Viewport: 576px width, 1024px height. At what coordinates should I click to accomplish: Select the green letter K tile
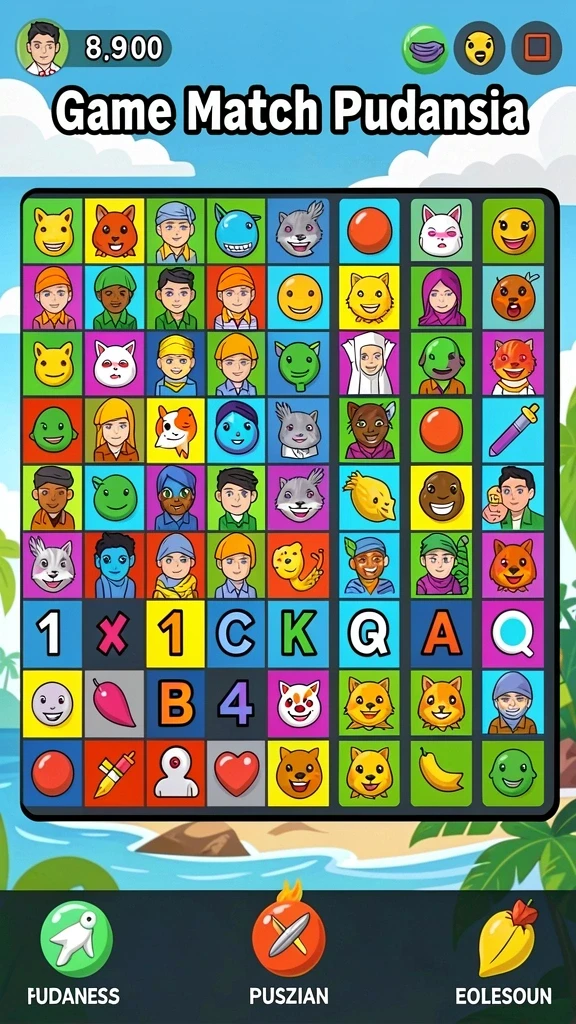[298, 633]
